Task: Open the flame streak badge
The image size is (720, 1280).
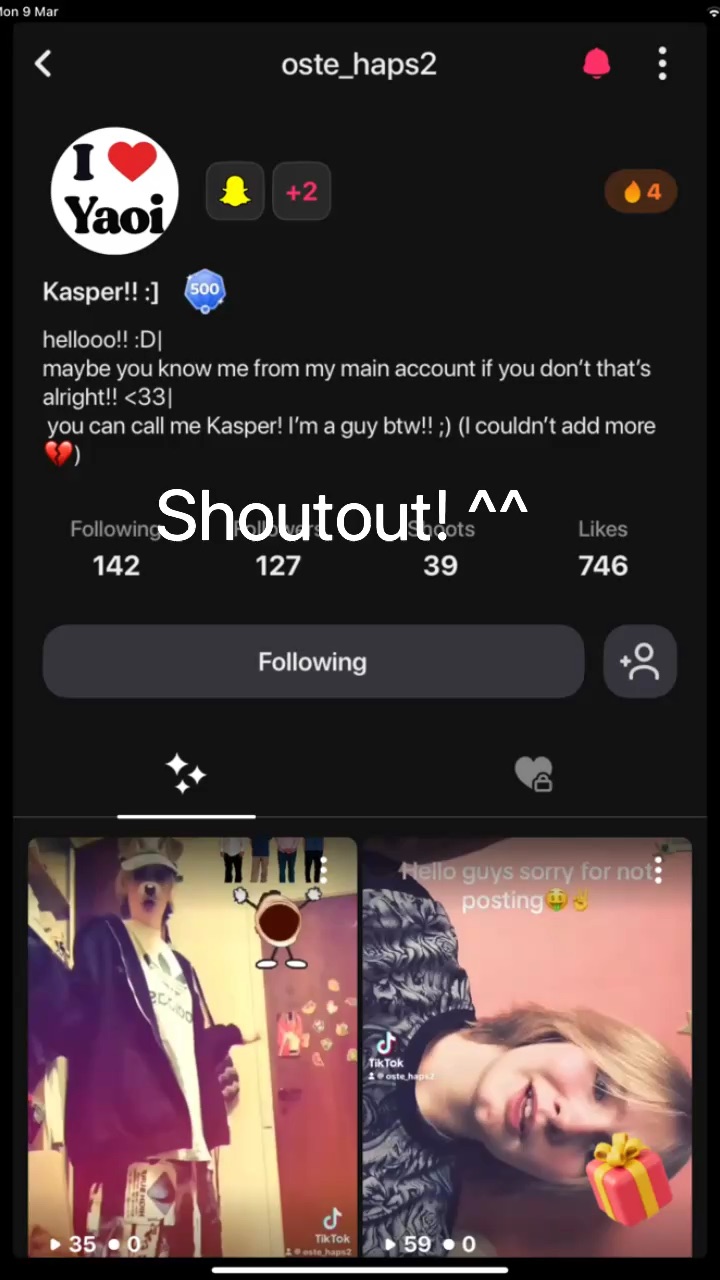Action: pos(641,192)
